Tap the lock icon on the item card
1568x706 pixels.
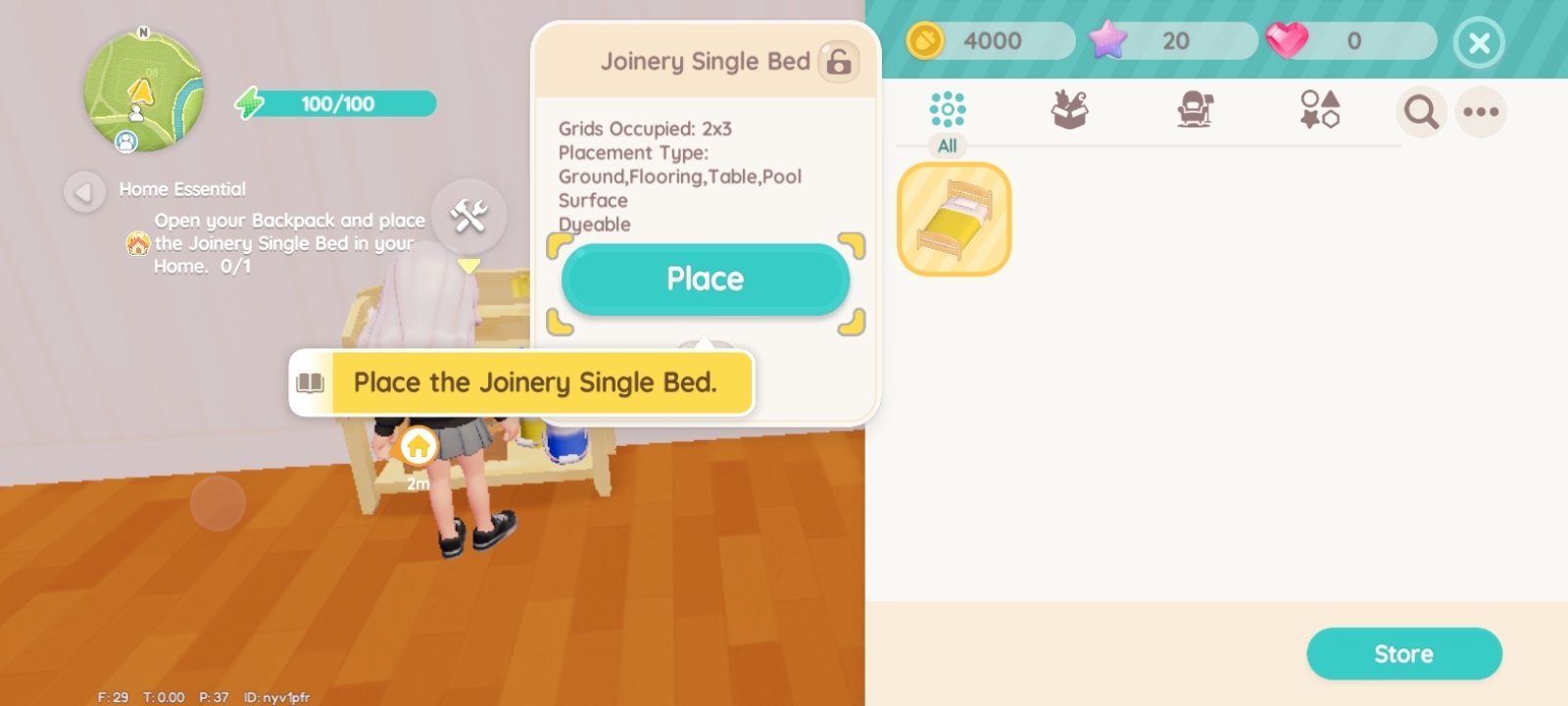839,63
